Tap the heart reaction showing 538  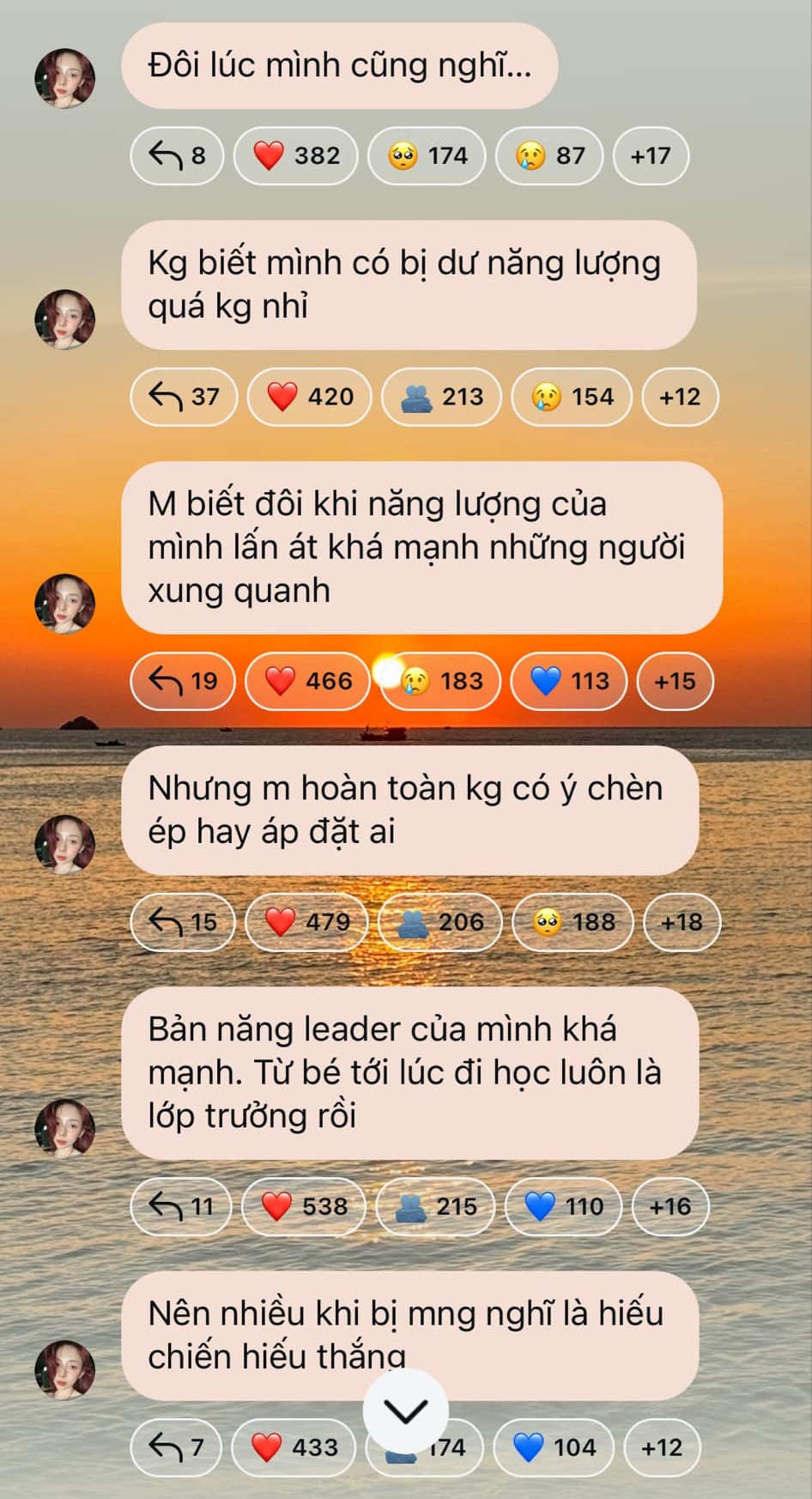coord(304,1206)
